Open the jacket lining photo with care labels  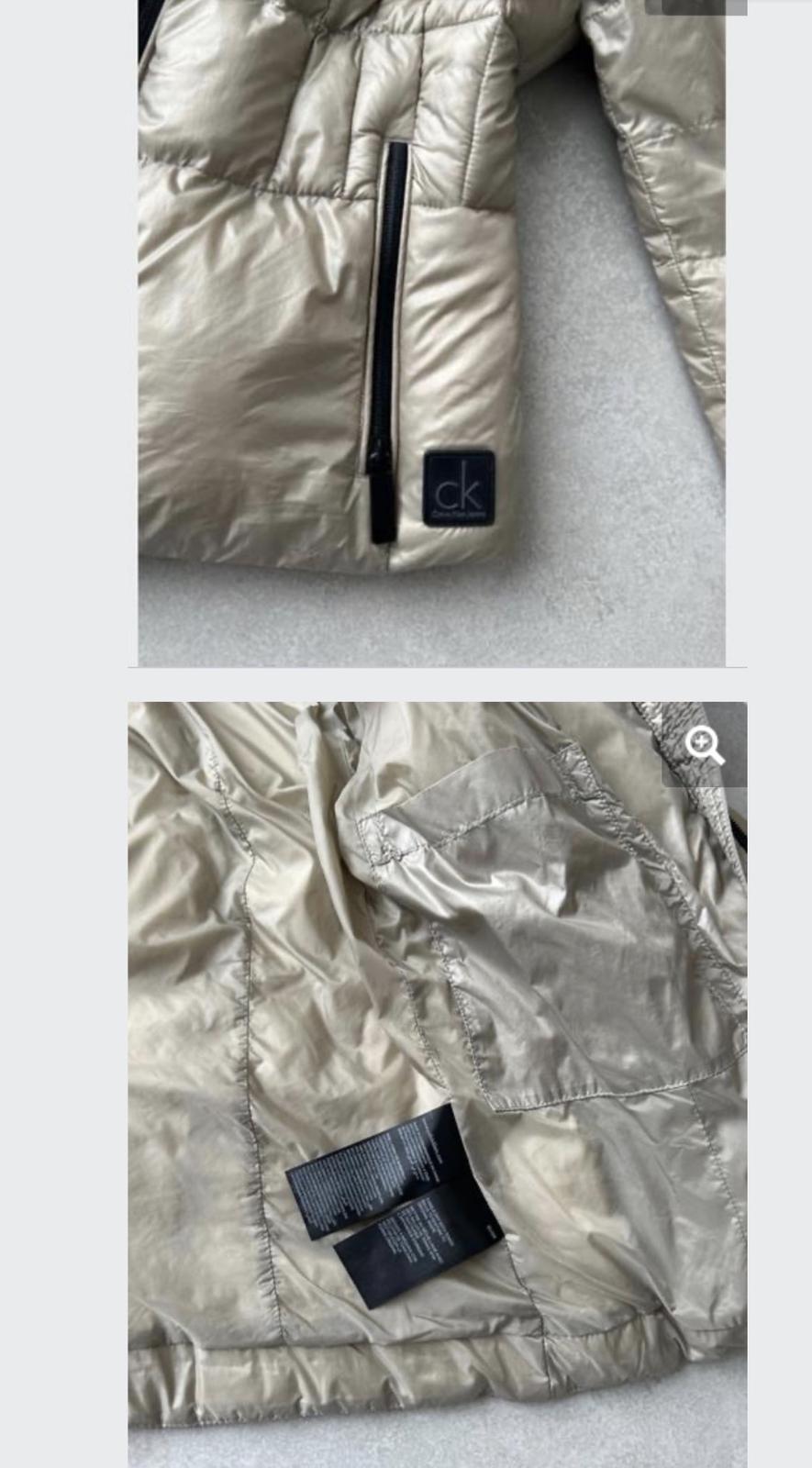tap(437, 1083)
